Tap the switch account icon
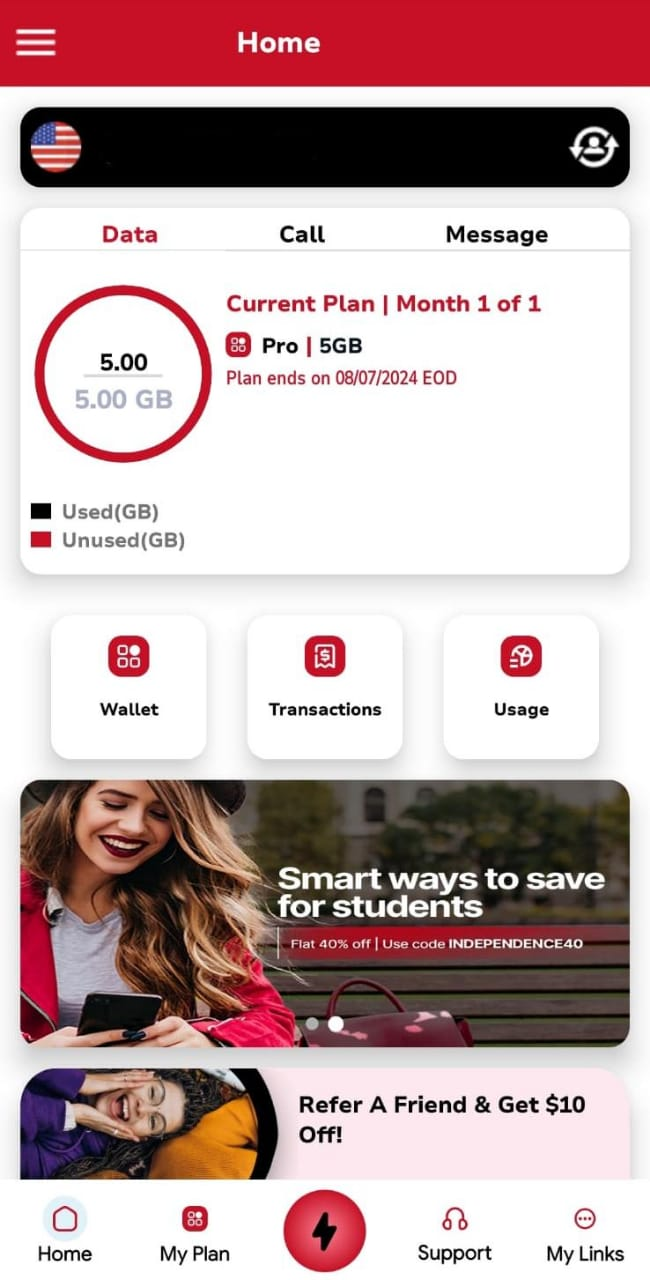The height and width of the screenshot is (1280, 650). point(593,147)
